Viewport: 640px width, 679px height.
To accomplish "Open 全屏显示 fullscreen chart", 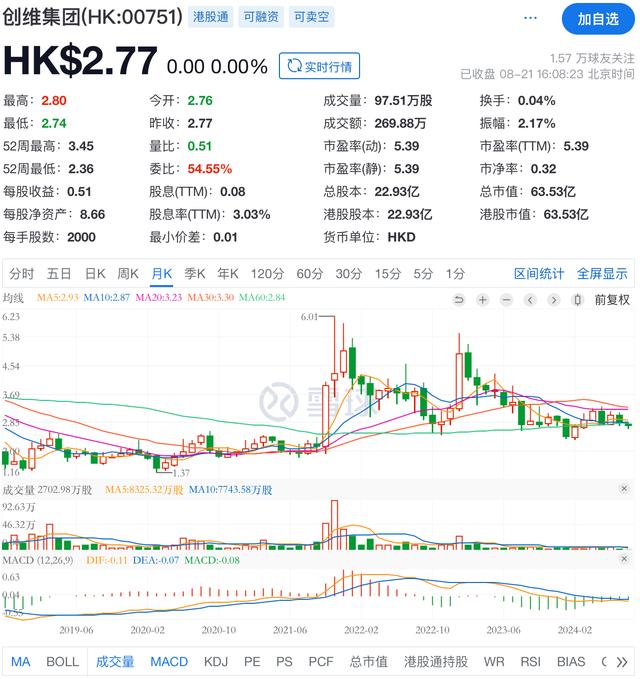I will coord(602,274).
